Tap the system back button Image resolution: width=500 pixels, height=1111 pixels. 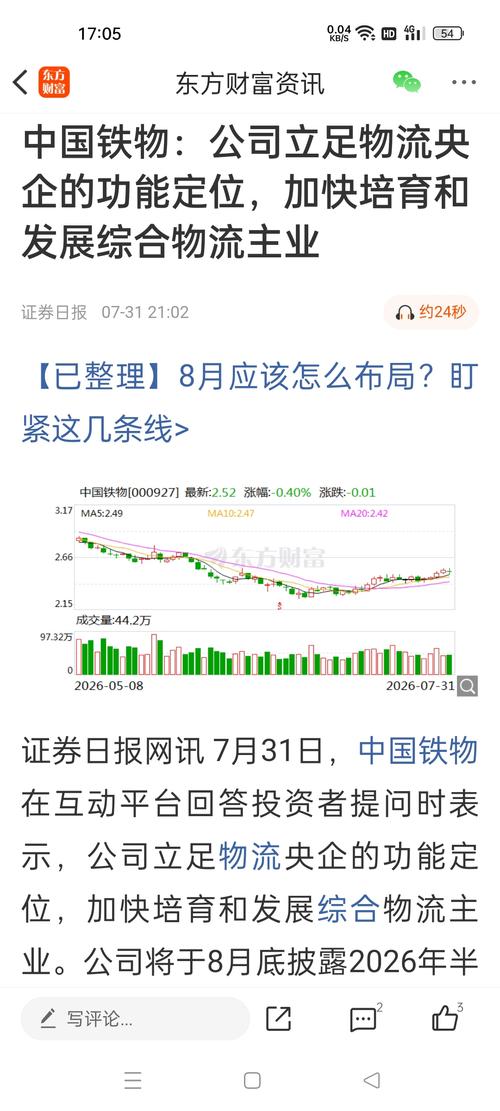[x=371, y=1080]
